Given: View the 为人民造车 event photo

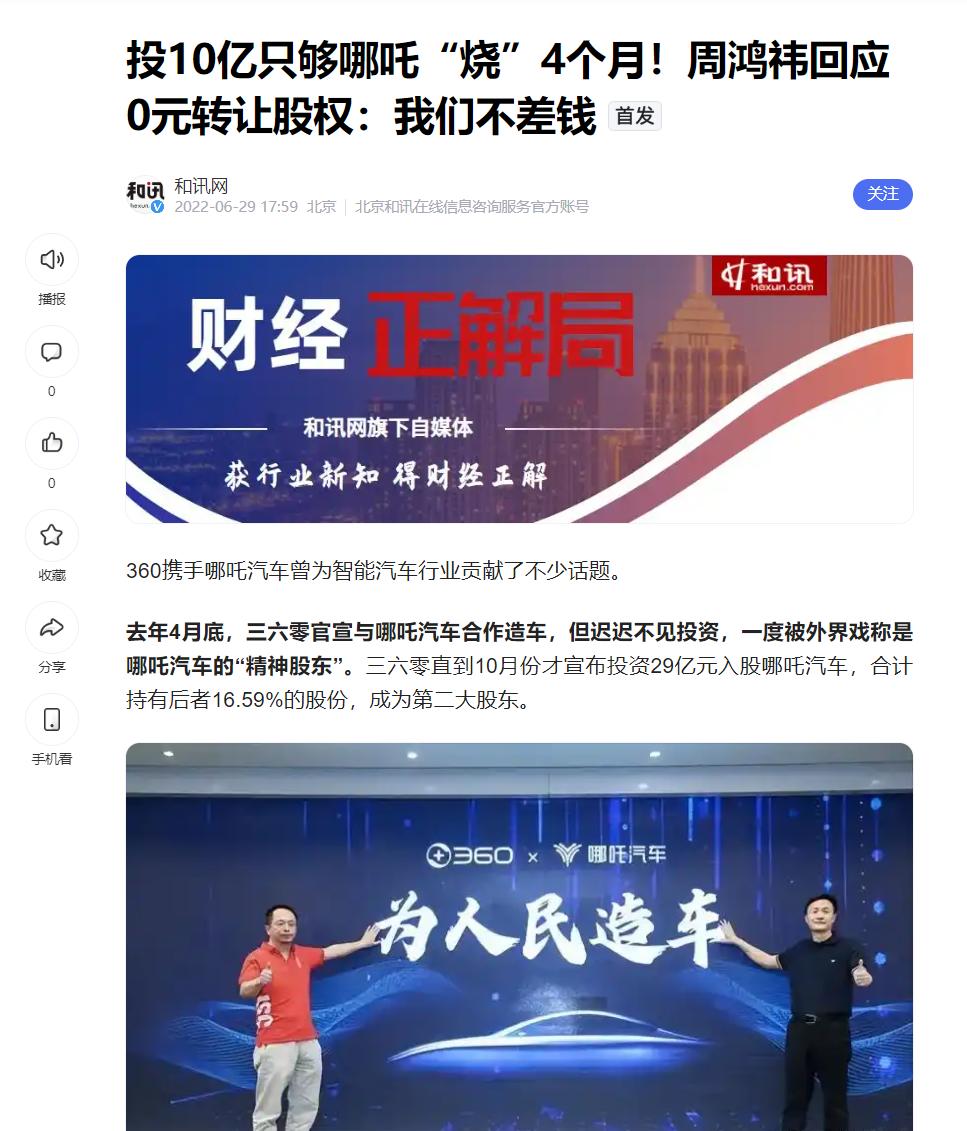Looking at the screenshot, I should coord(519,937).
